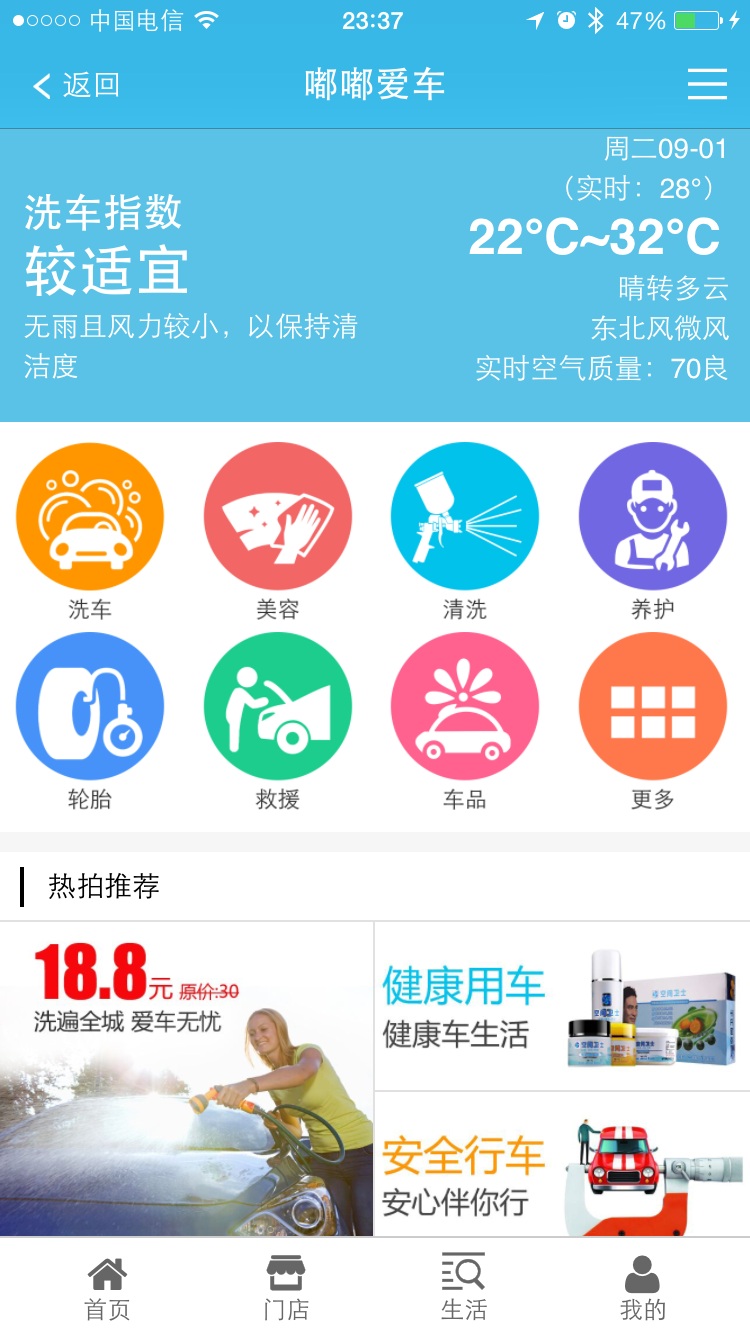
Task: Open the 安全行车 safe driving banner
Action: coord(563,1170)
